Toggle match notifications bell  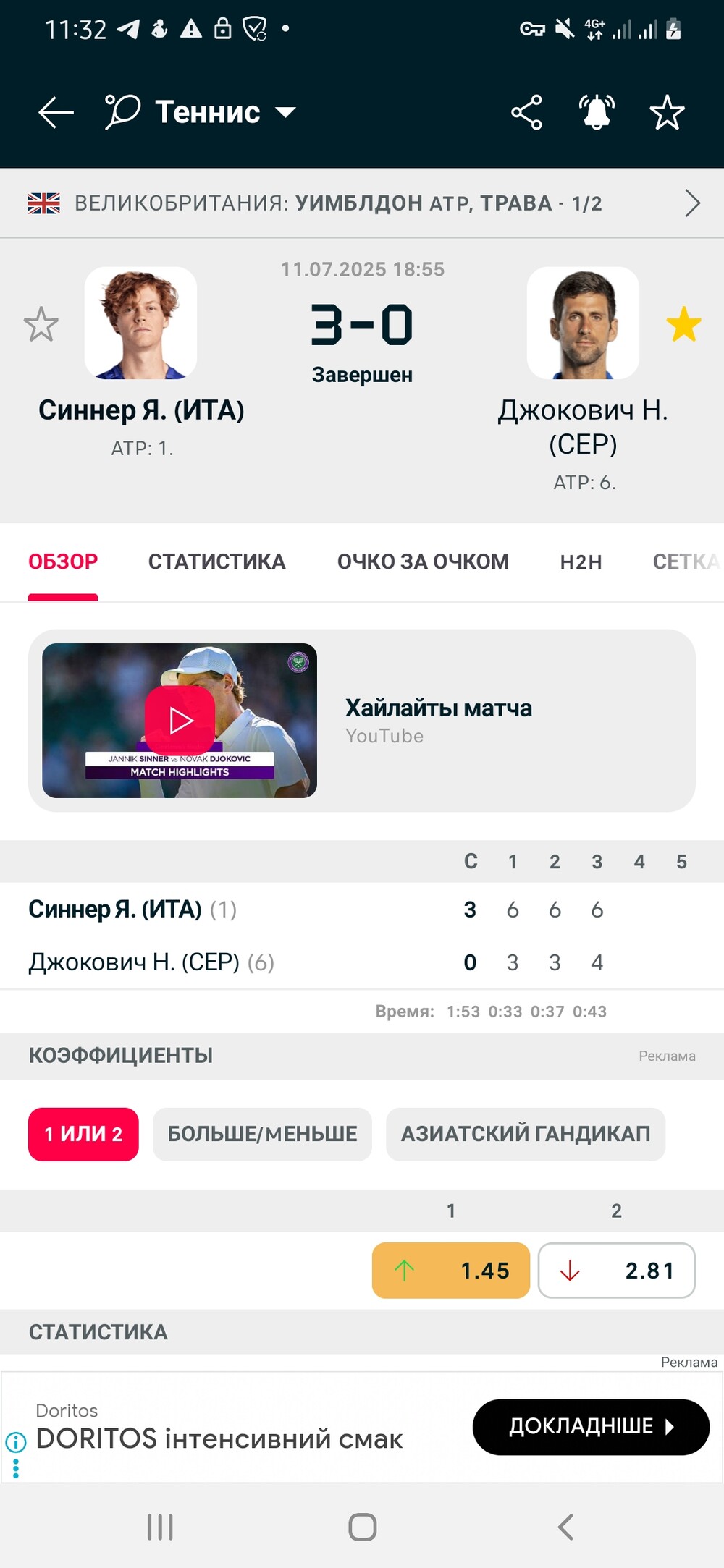tap(597, 112)
